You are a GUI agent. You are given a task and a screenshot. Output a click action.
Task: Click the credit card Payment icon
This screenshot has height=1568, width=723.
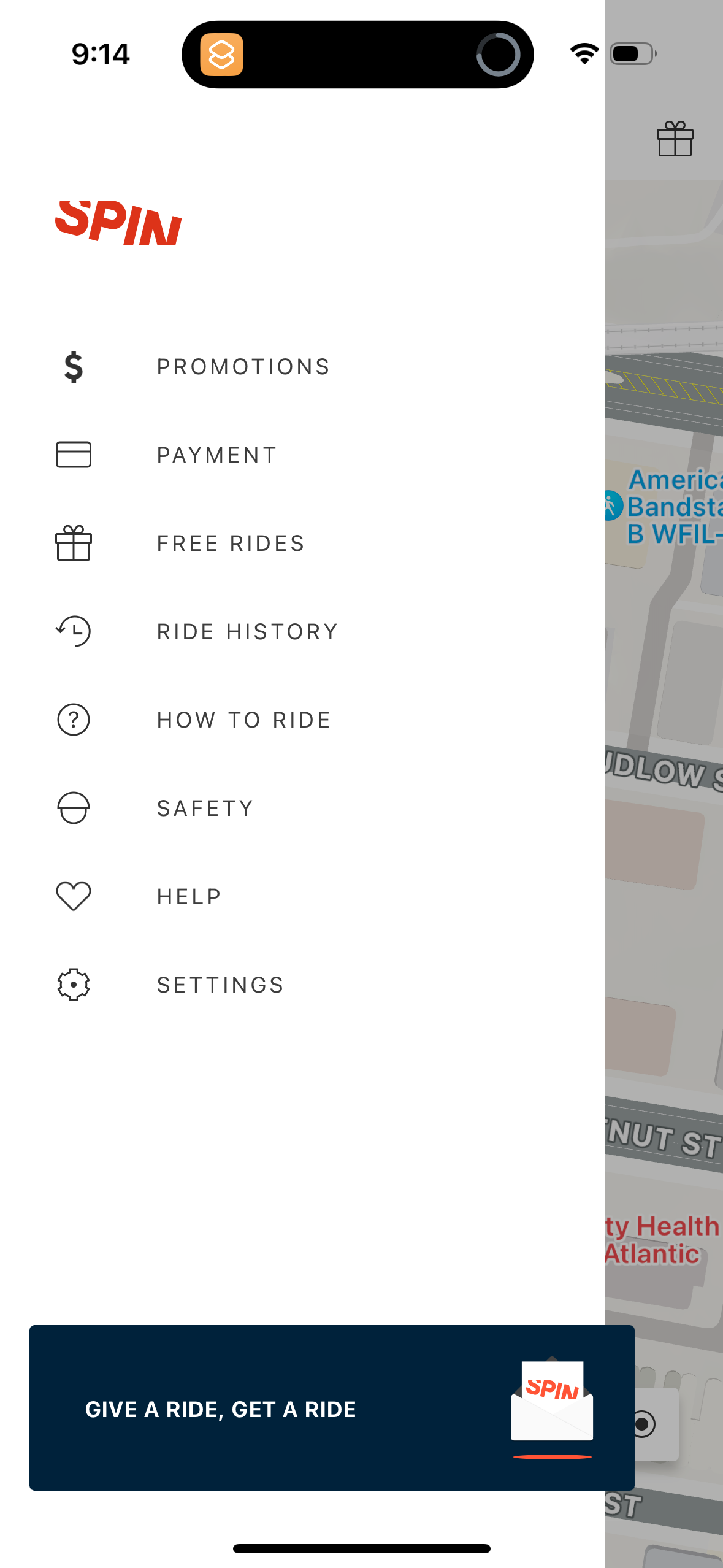[73, 455]
